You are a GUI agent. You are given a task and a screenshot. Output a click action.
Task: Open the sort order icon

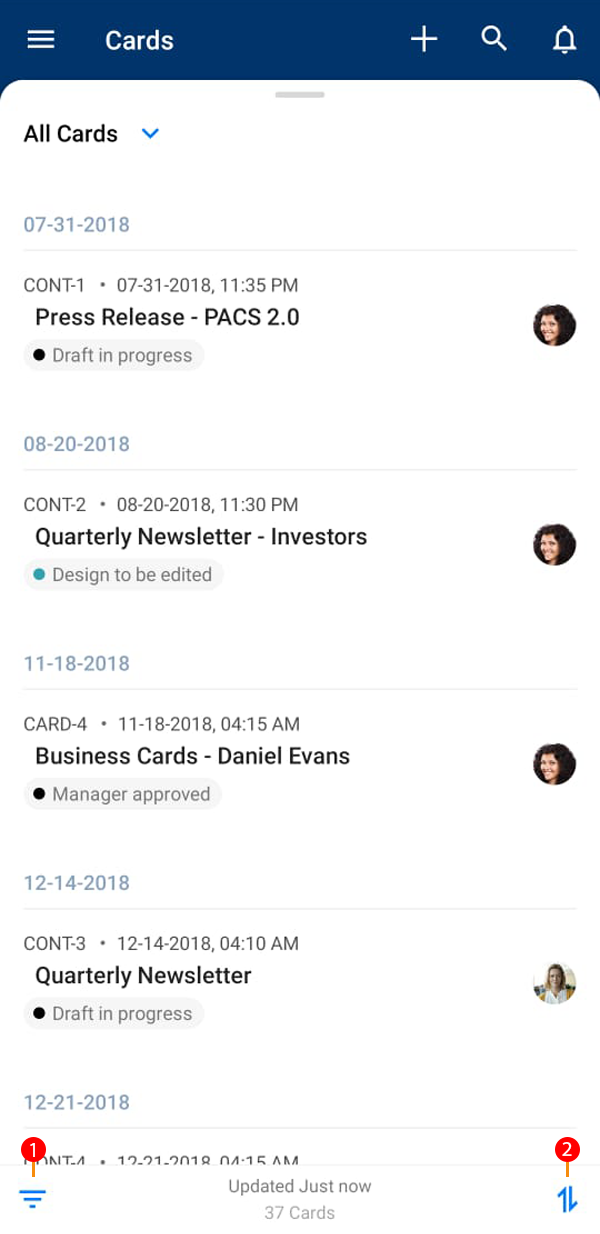(567, 1198)
